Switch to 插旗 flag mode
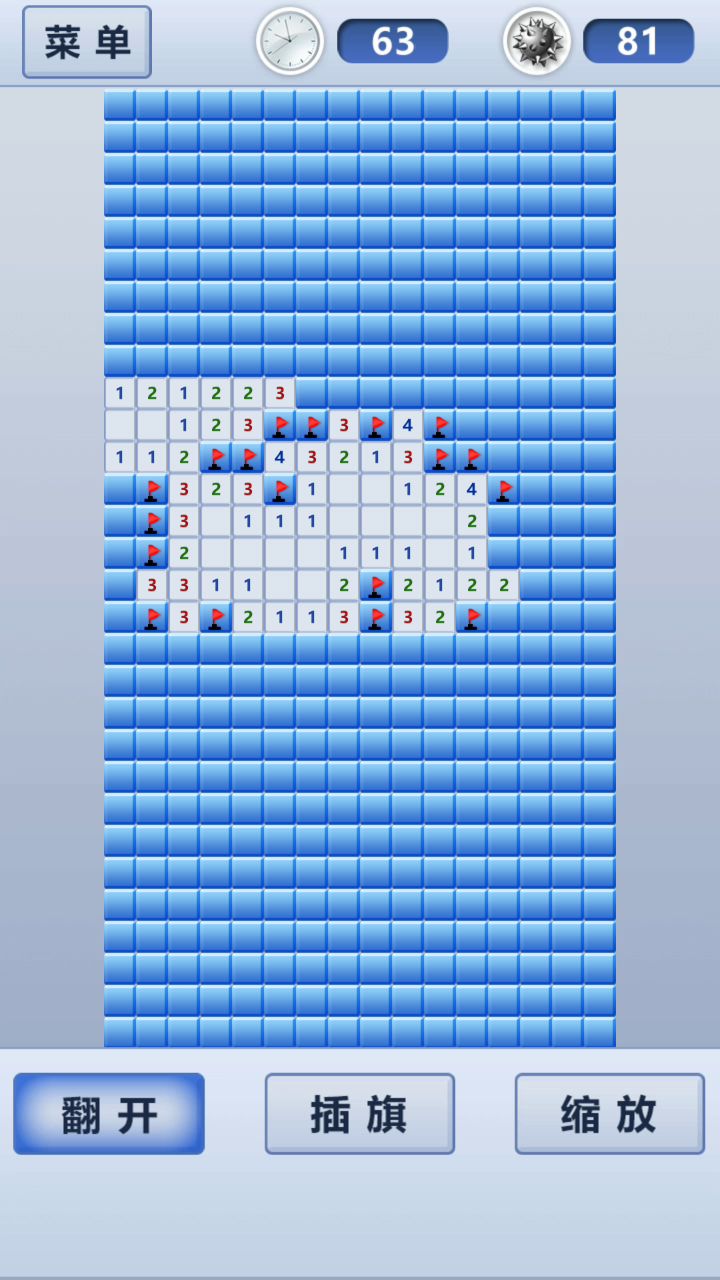The height and width of the screenshot is (1280, 720). tap(360, 1114)
